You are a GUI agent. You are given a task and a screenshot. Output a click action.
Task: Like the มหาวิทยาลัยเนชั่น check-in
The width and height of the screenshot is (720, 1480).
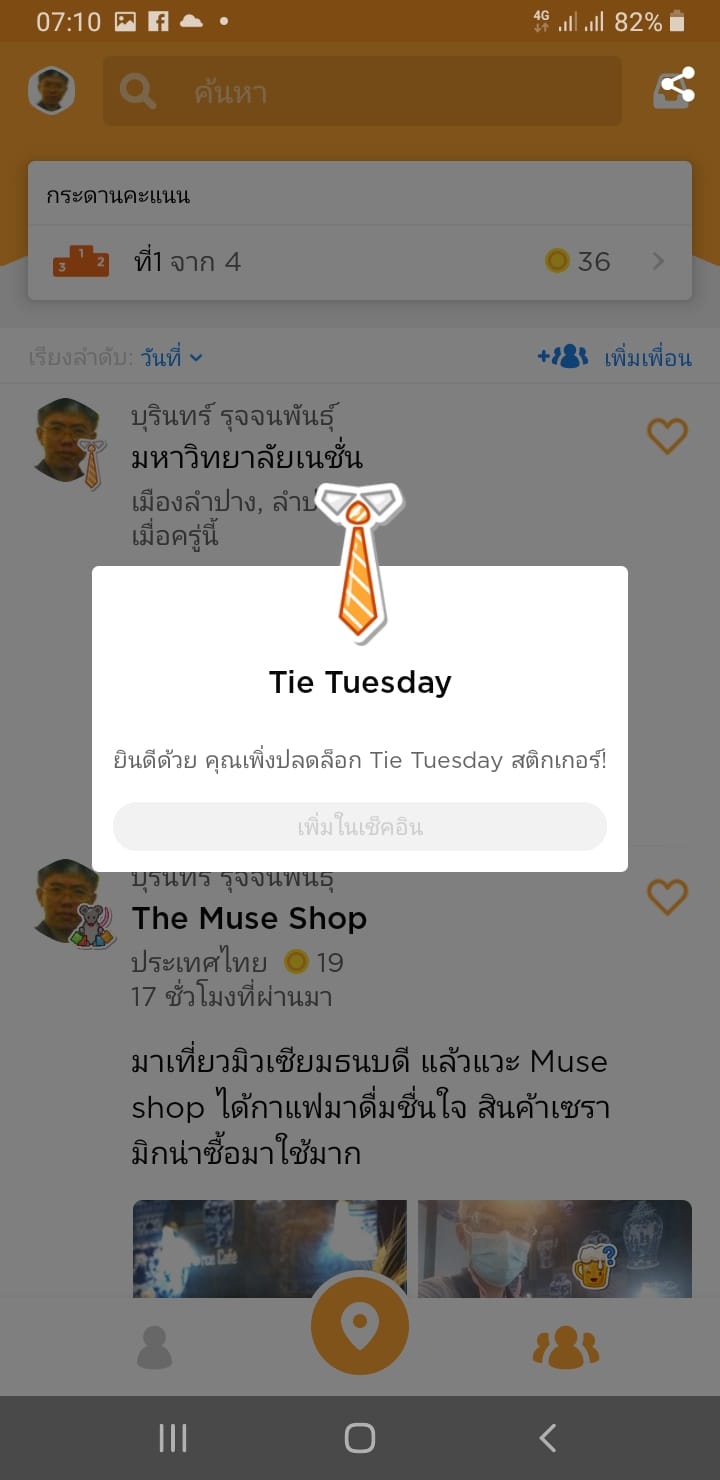pyautogui.click(x=667, y=436)
